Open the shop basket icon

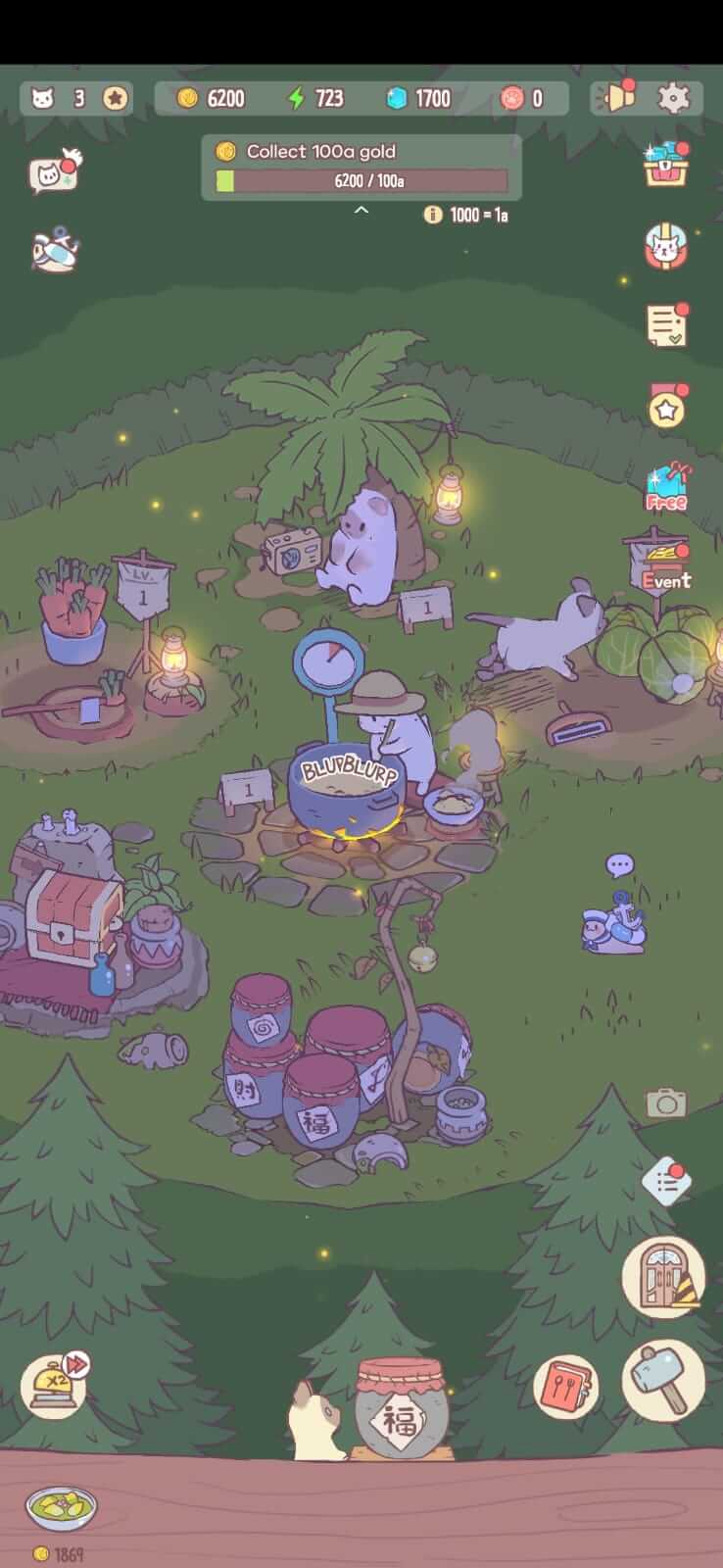666,165
